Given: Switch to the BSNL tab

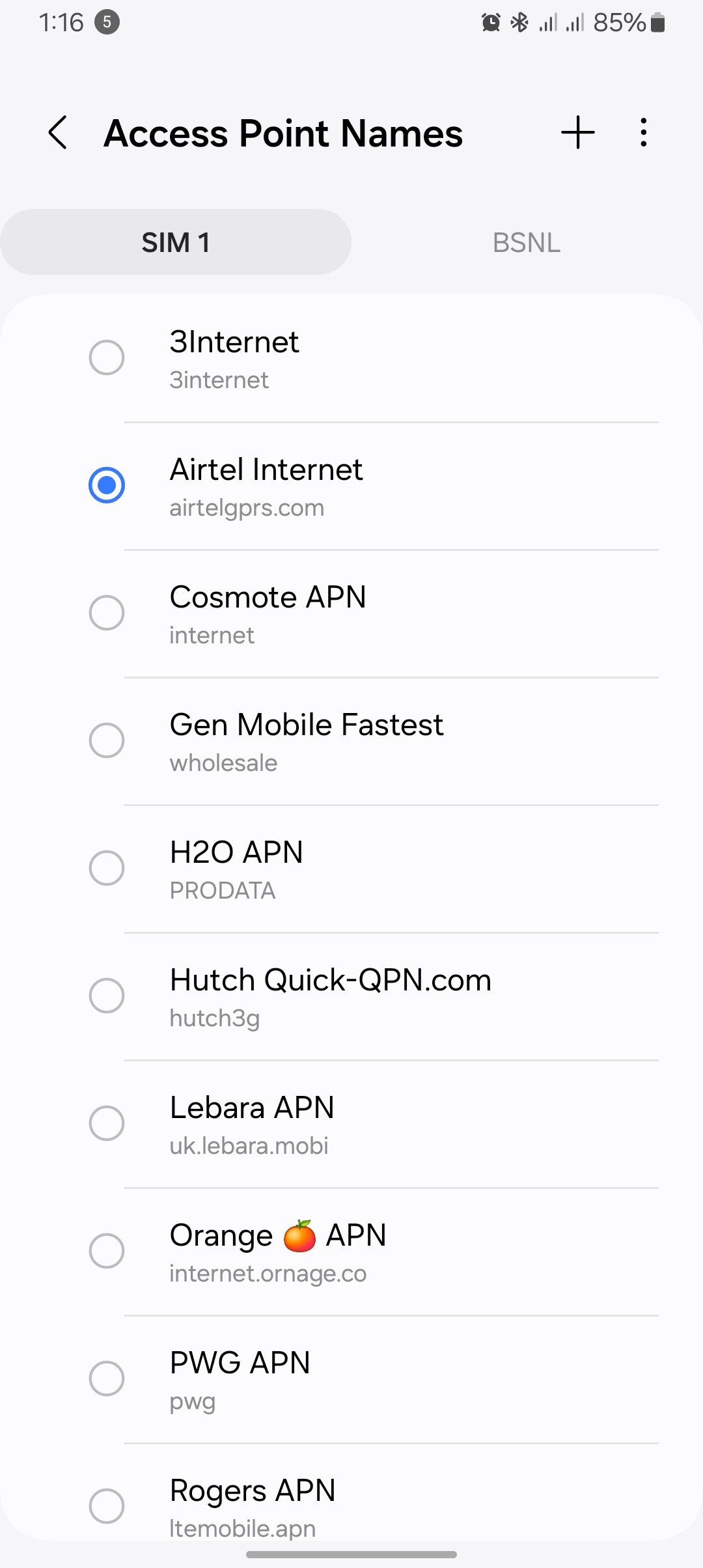Looking at the screenshot, I should [526, 242].
